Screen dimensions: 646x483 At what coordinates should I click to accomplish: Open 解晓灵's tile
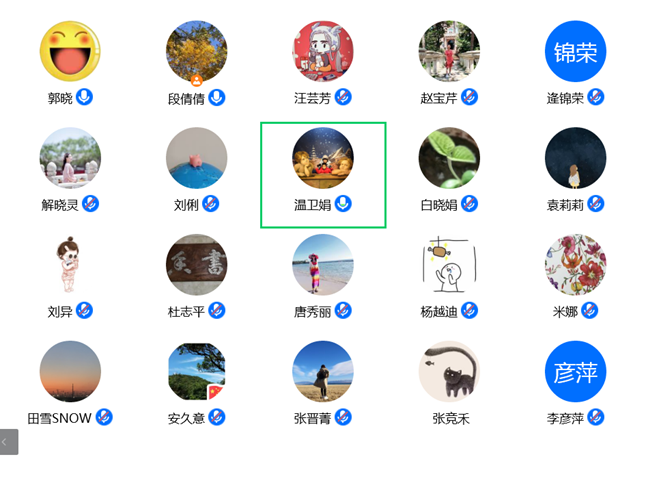coord(70,158)
